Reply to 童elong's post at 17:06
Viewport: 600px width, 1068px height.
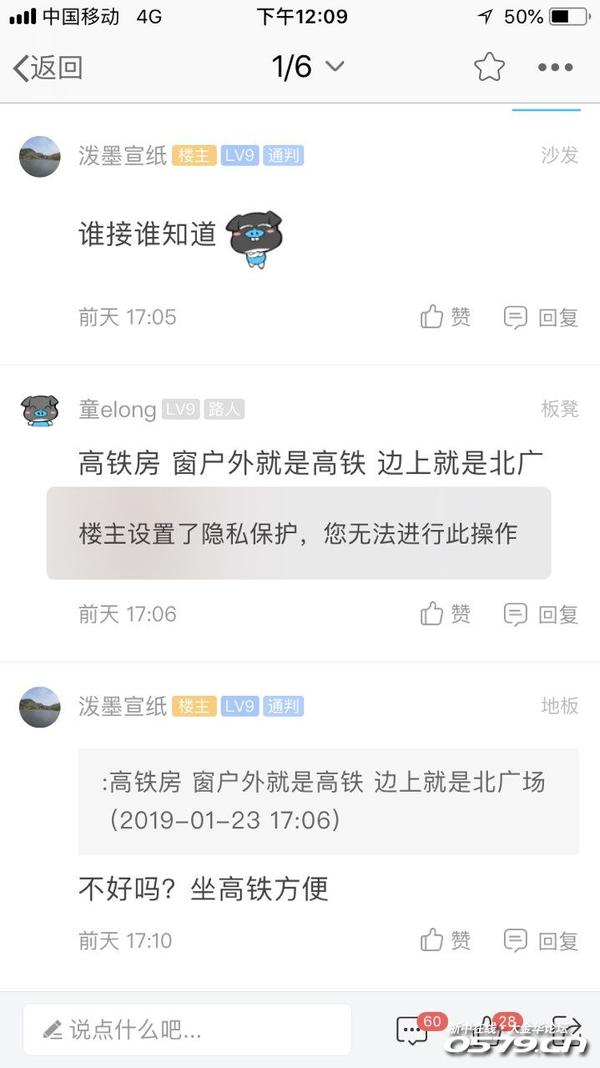pos(541,614)
